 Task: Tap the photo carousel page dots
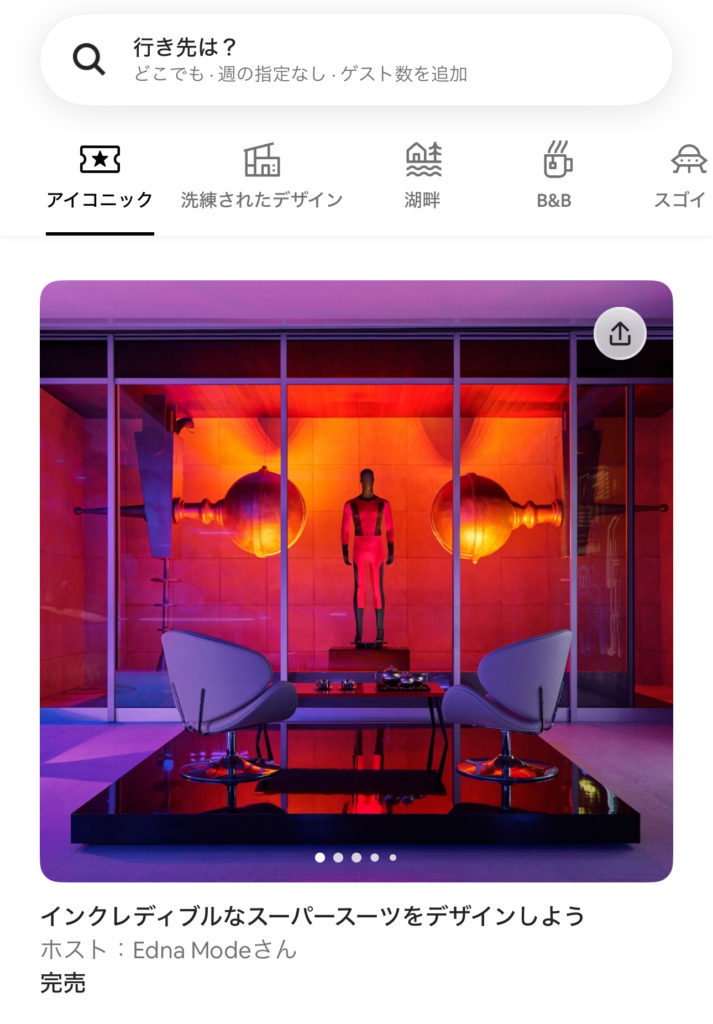(356, 857)
